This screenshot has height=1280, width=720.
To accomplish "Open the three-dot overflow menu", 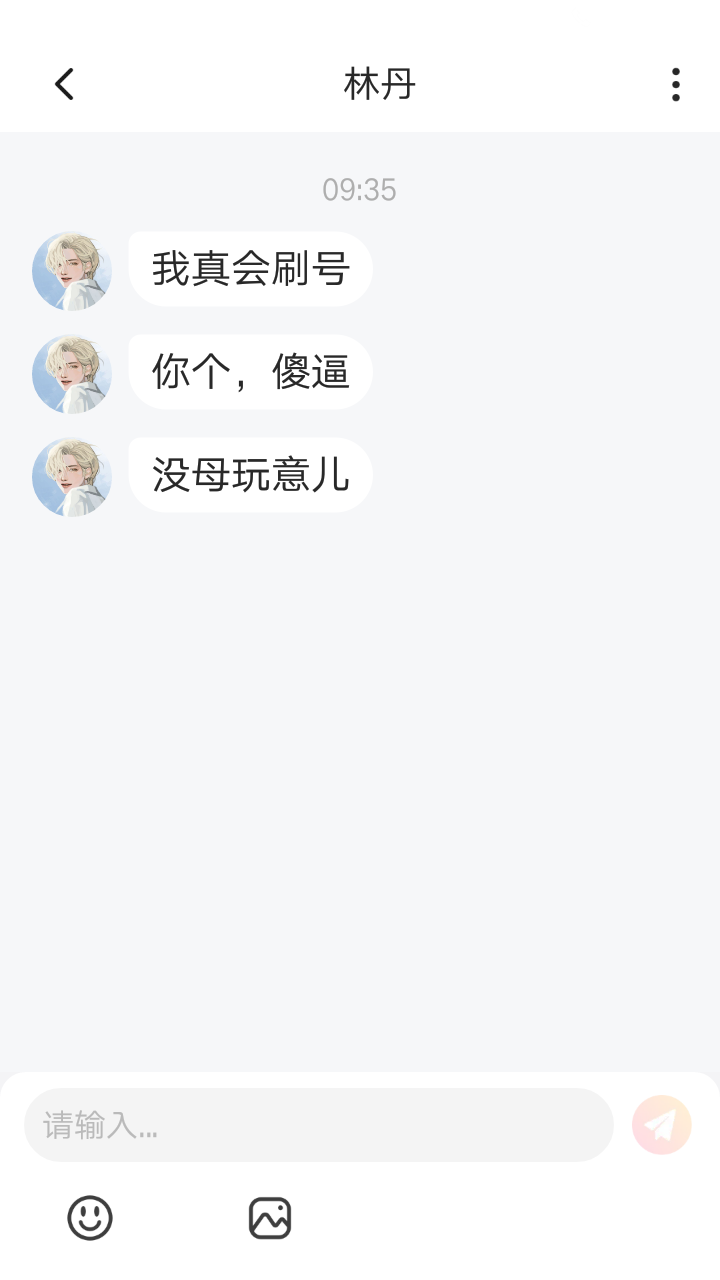I will (676, 85).
